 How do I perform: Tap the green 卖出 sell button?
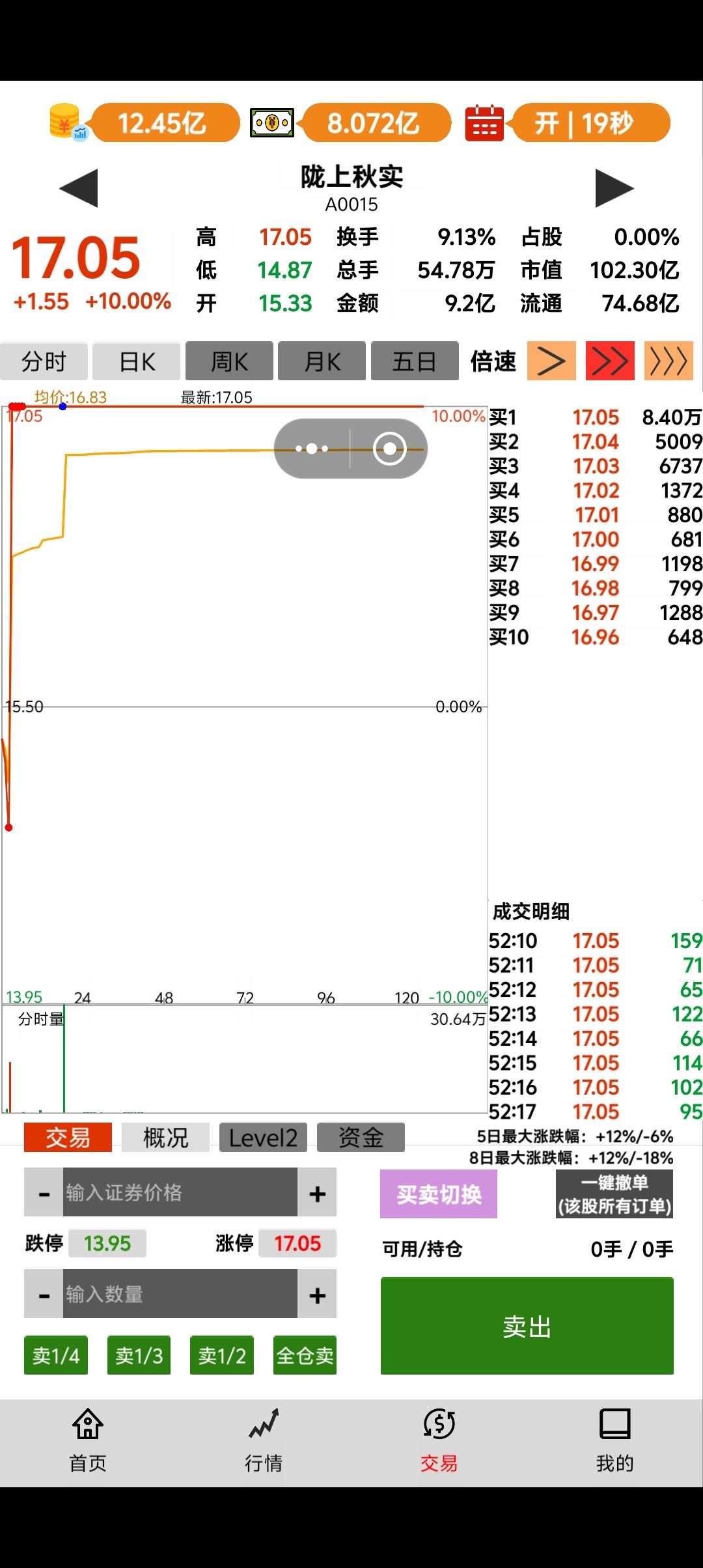[x=527, y=1326]
